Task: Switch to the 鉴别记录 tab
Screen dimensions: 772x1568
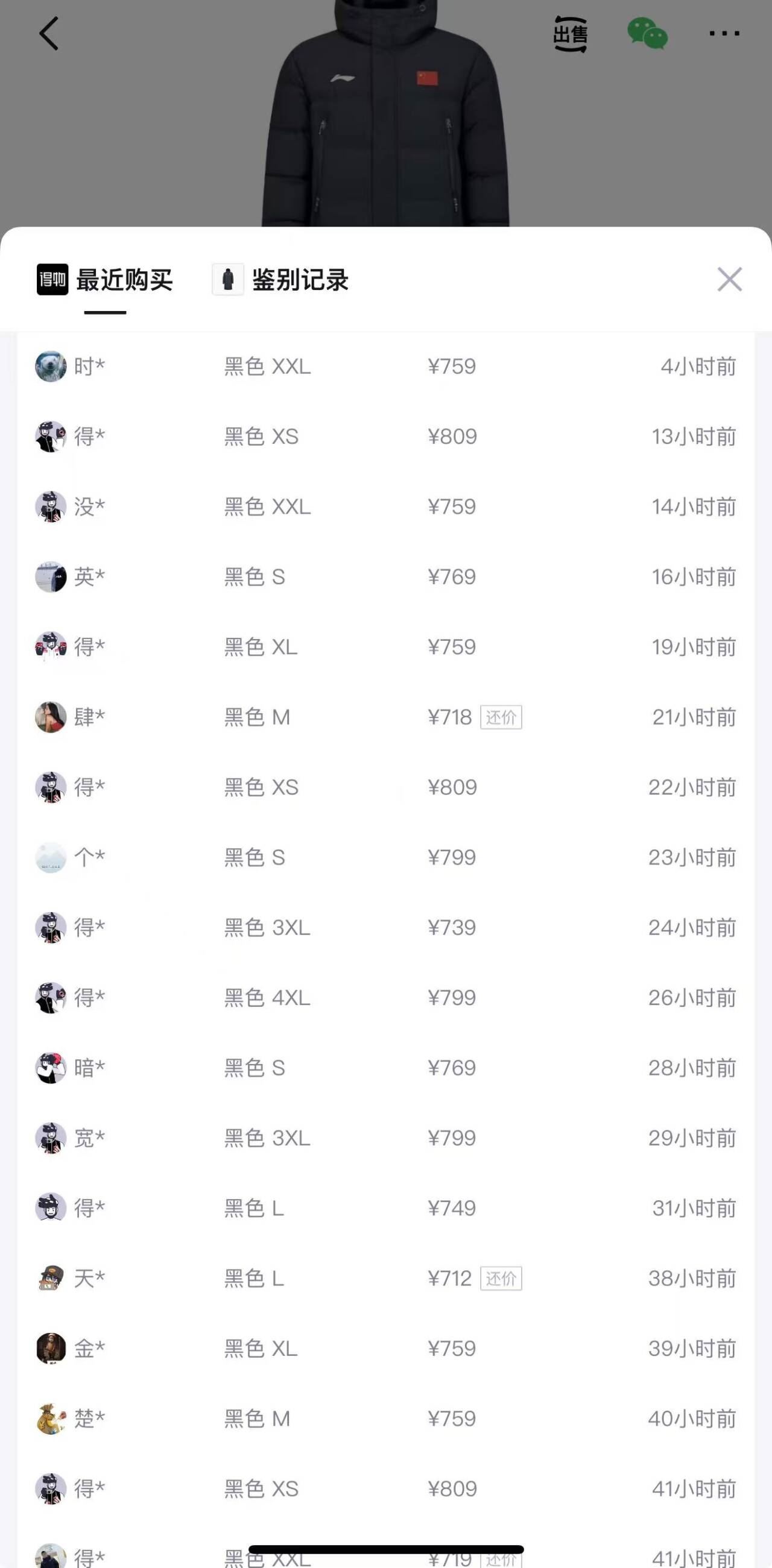Action: [280, 280]
